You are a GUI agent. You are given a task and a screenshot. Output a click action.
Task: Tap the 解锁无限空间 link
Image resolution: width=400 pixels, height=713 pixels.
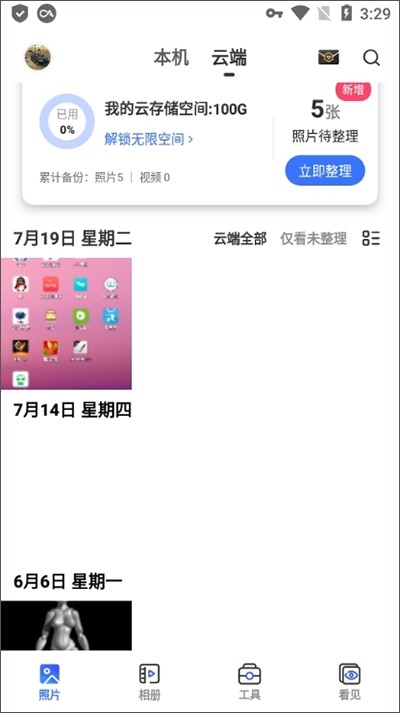(149, 139)
